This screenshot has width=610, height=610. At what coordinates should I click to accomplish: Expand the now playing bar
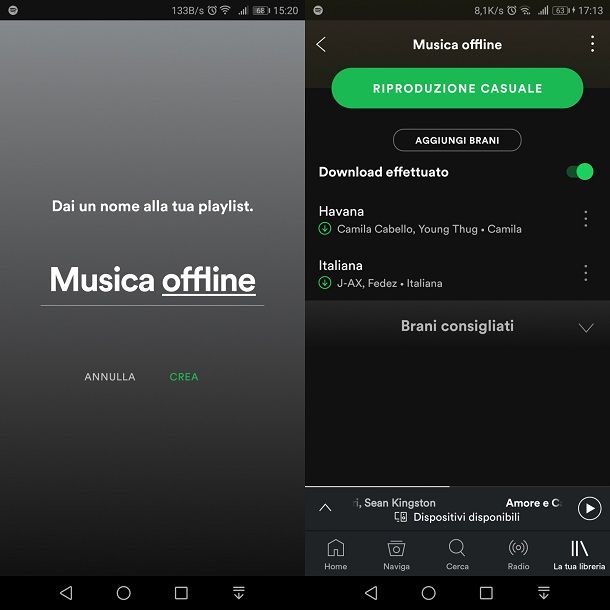[x=325, y=508]
